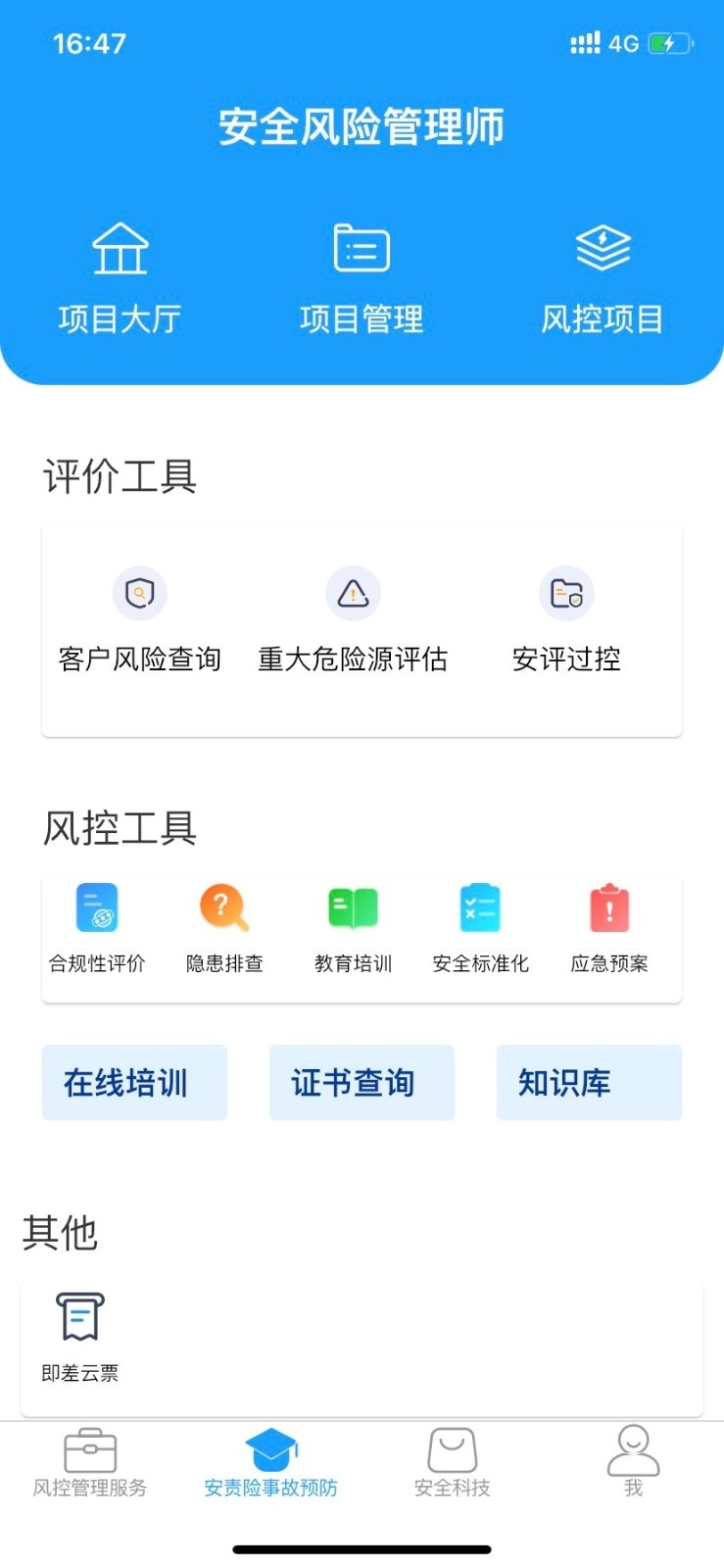This screenshot has height=1568, width=724.
Task: Tap the 客户风险查询 shield icon
Action: coord(140,593)
